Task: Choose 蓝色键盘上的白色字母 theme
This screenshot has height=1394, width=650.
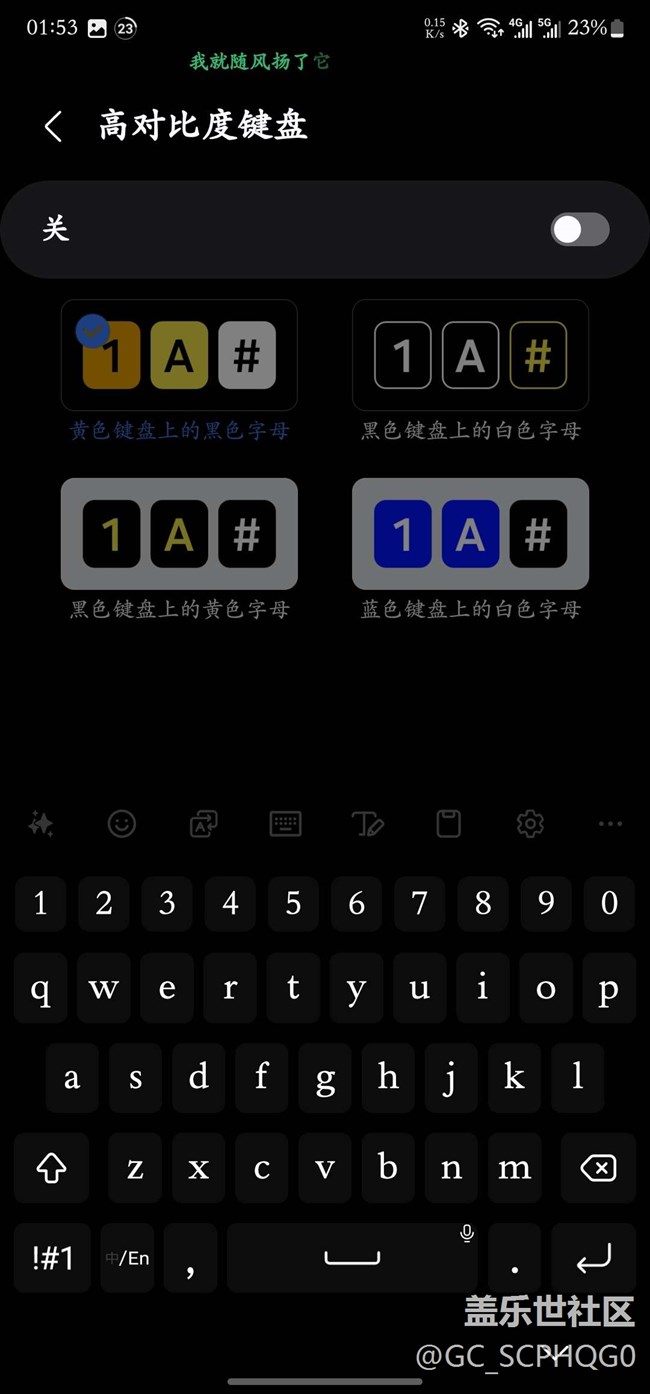Action: 470,534
